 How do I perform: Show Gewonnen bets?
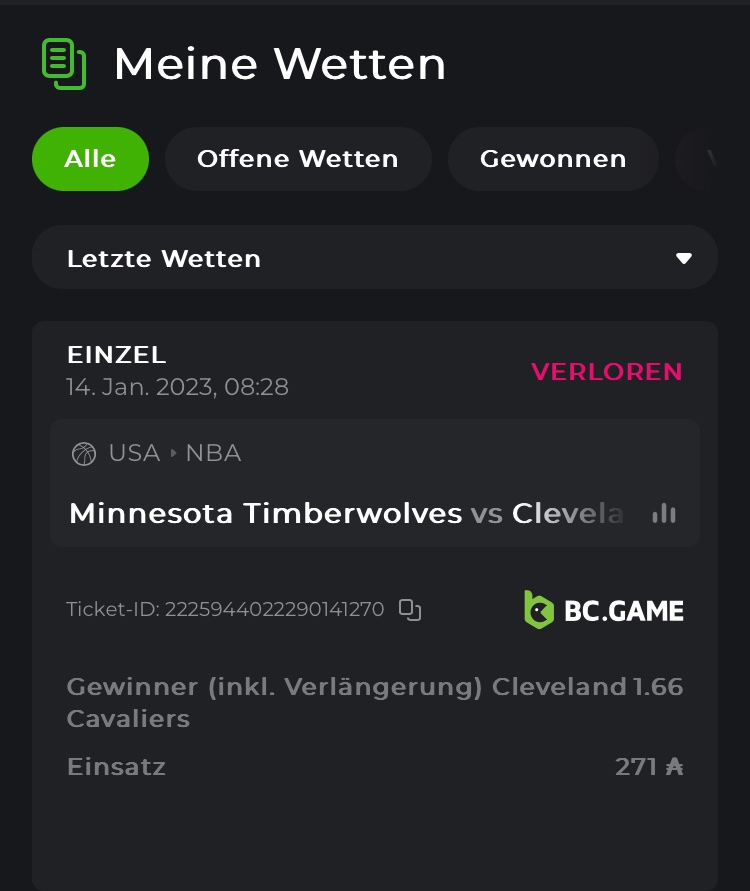[552, 159]
